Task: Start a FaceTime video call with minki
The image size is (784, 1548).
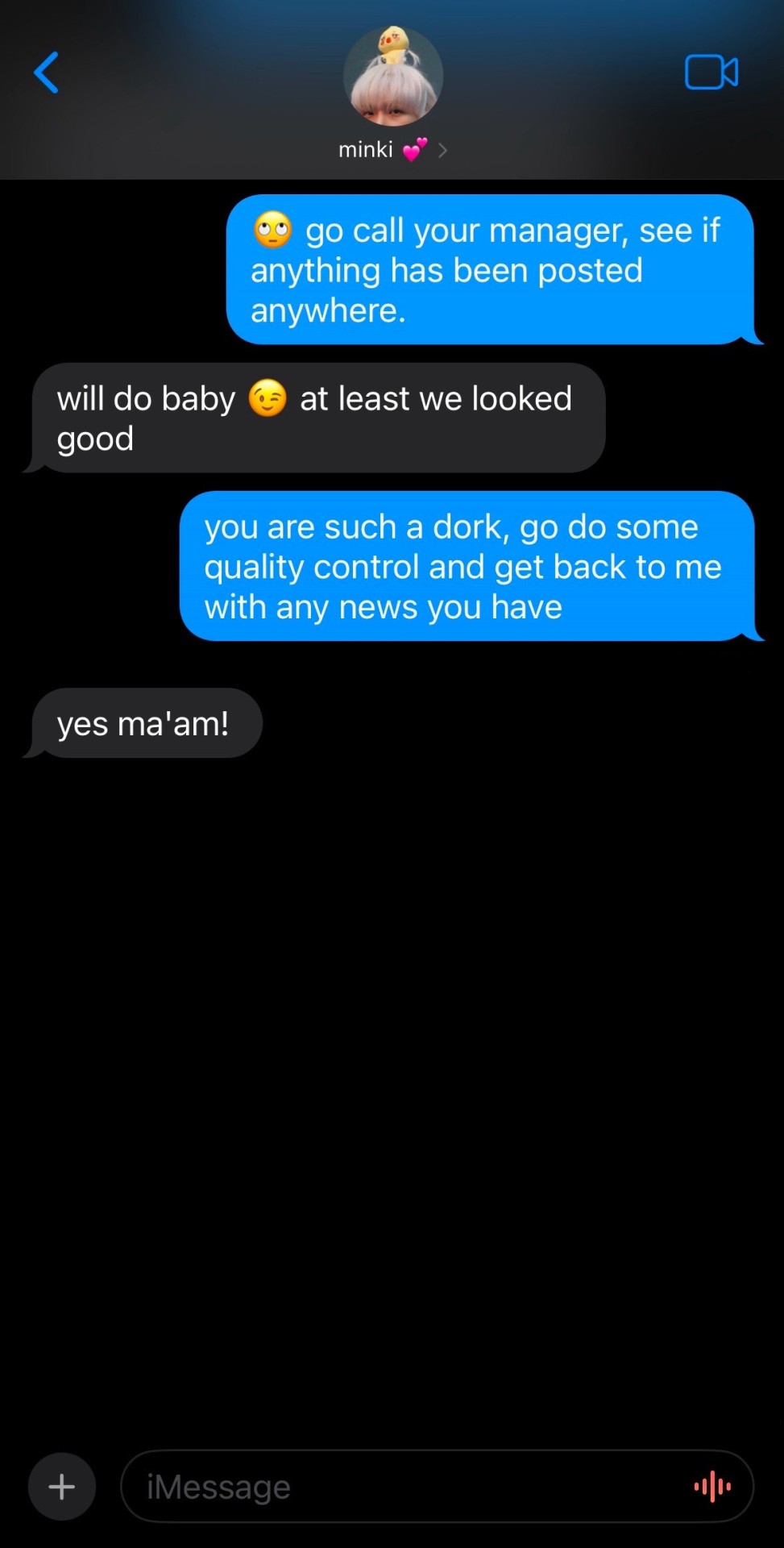Action: 711,73
